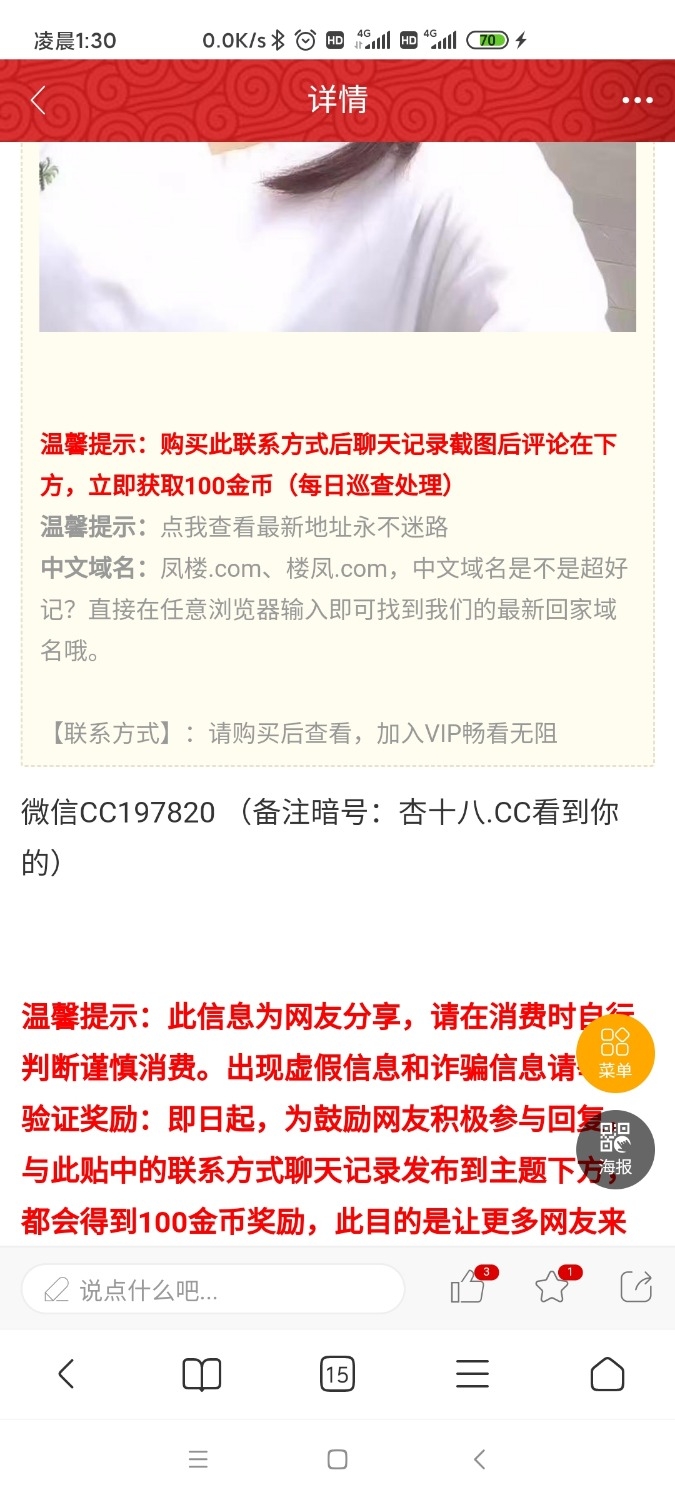This screenshot has width=675, height=1500.
Task: Open browser bookmarks book icon
Action: [x=201, y=1375]
